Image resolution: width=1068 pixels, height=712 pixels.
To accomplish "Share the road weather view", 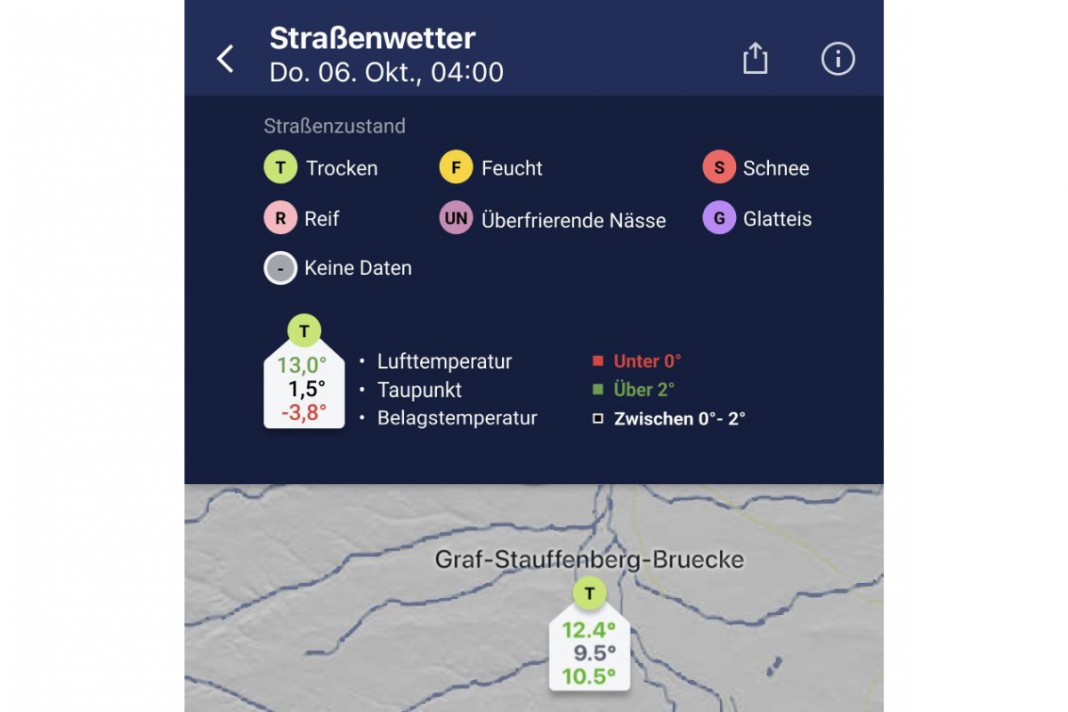I will (x=755, y=59).
